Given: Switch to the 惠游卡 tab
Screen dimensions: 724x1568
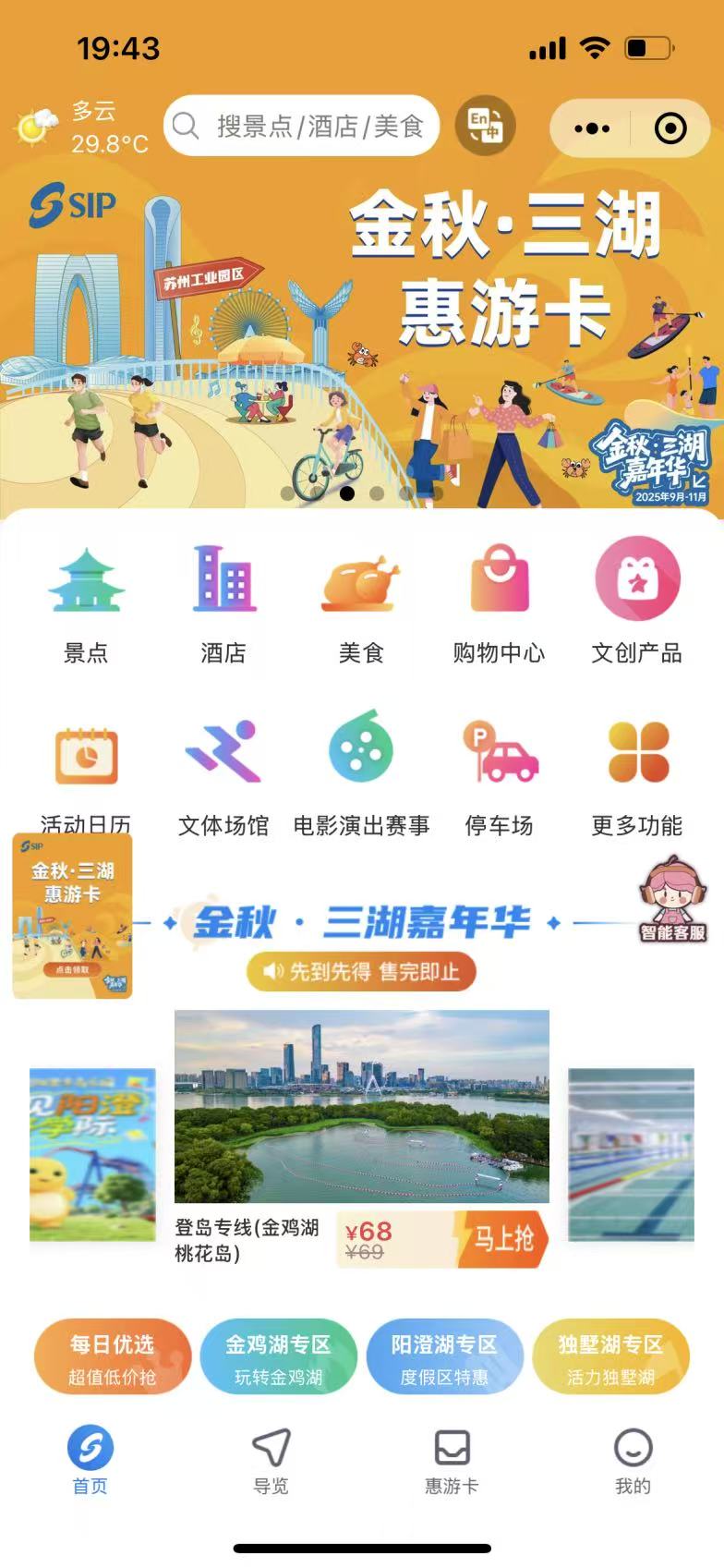Looking at the screenshot, I should (452, 1461).
